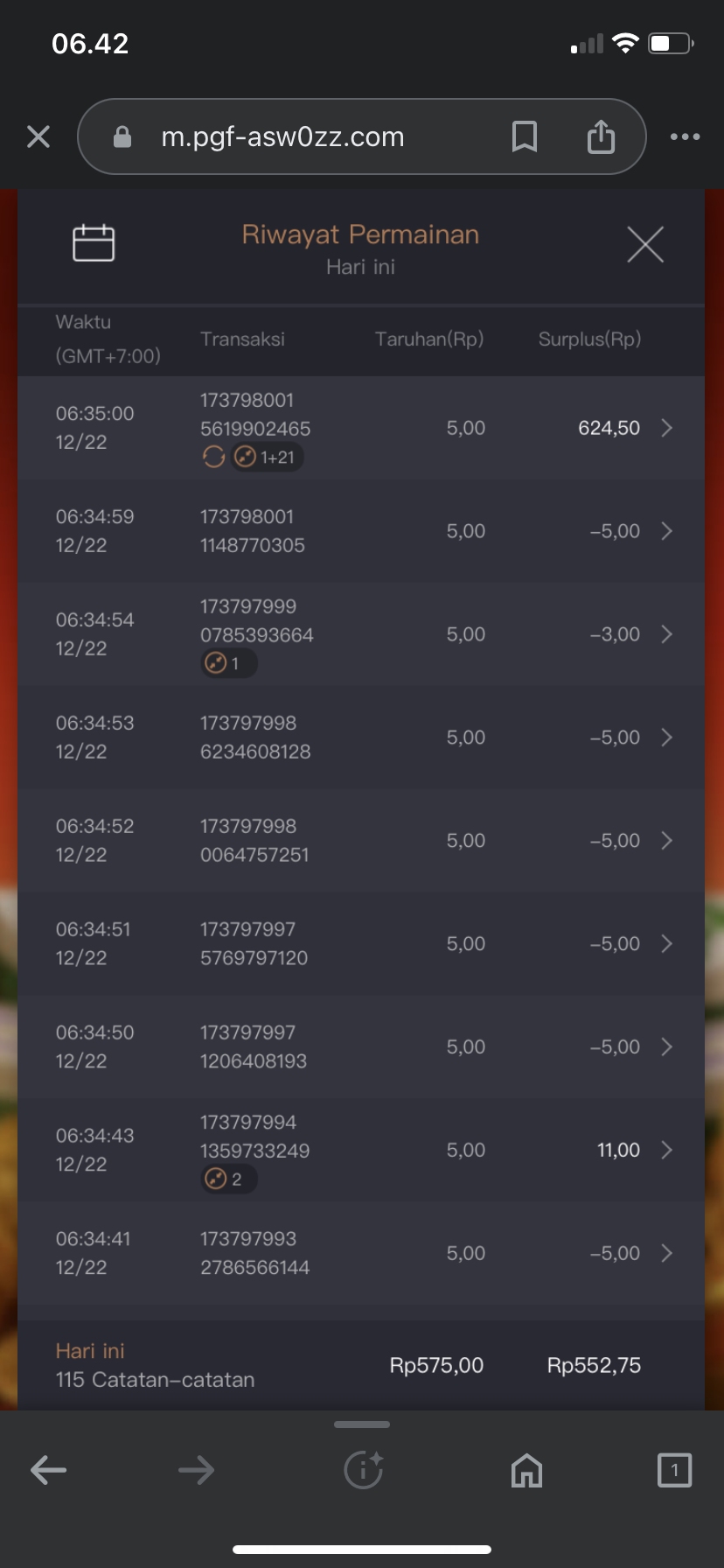The image size is (724, 1568).
Task: View details of the 06:34:59 transaction
Action: coord(666,531)
